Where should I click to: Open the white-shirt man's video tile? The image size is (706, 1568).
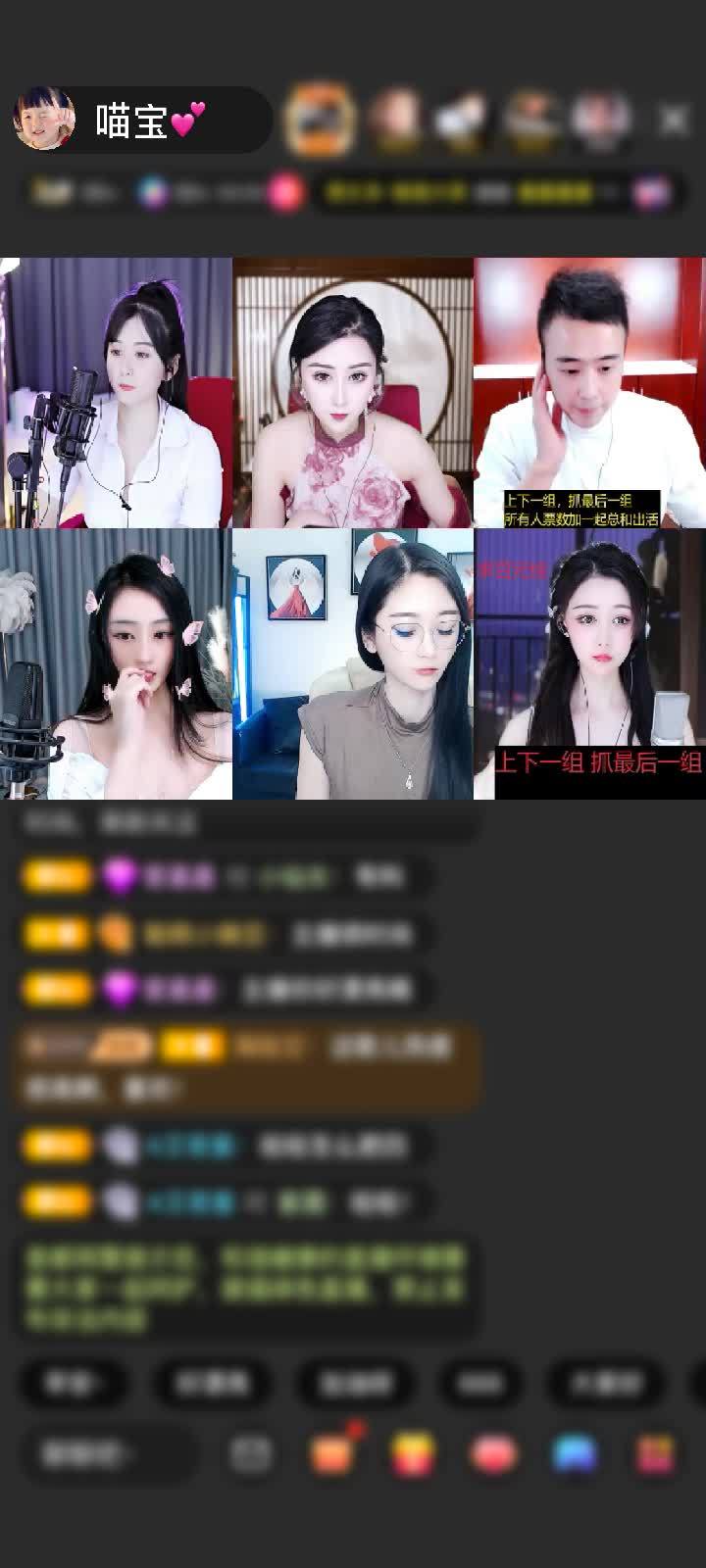point(589,392)
